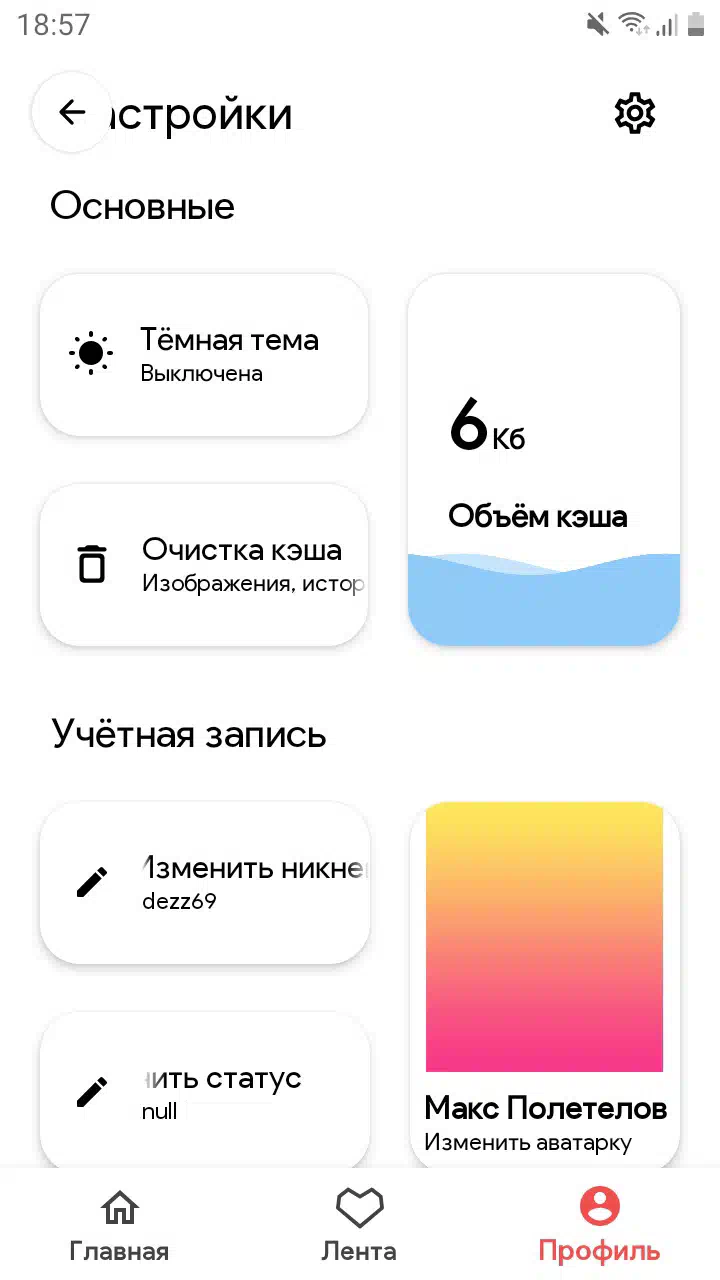Go back using the arrow button
This screenshot has width=720, height=1280.
[x=72, y=112]
